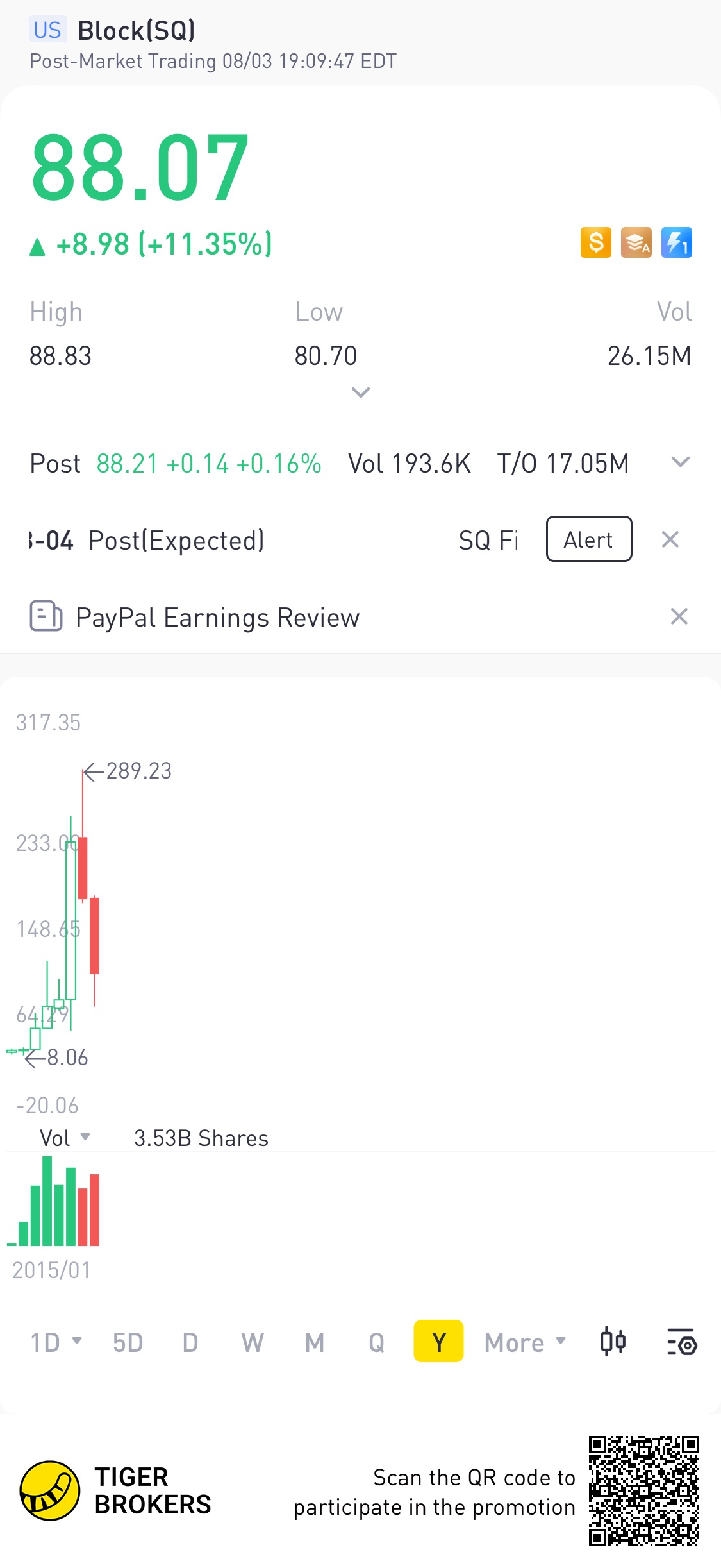Open the PayPal Earnings Review article
This screenshot has height=1568, width=721.
coord(217,617)
